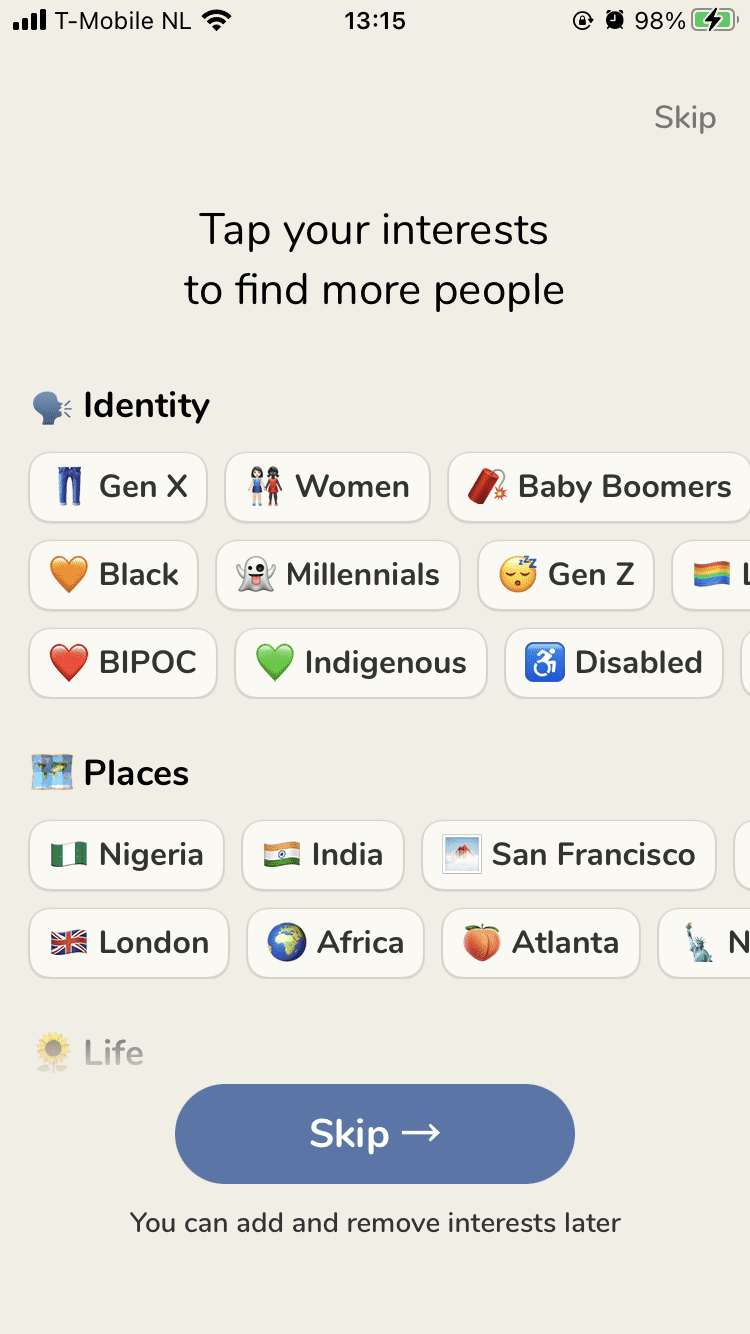
Task: Select Nigeria under Places
Action: (x=127, y=855)
